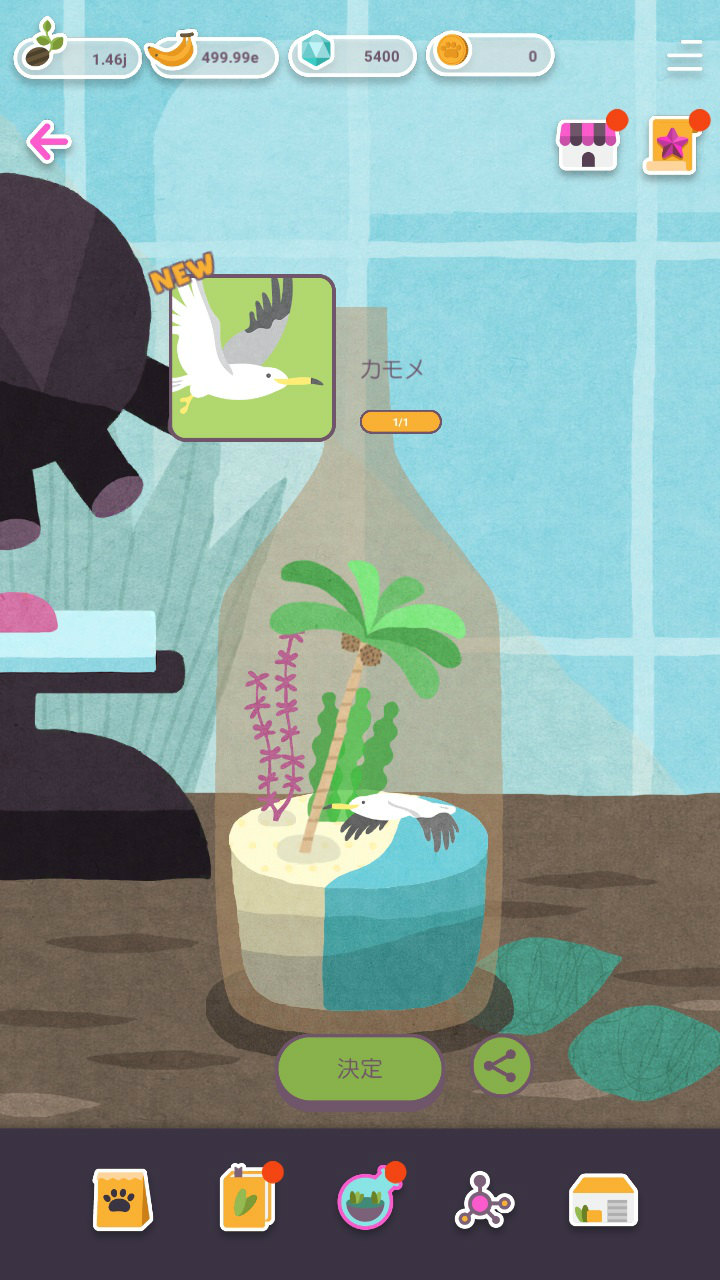Share the terrarium bottle
The width and height of the screenshot is (720, 1280).
(x=501, y=1067)
